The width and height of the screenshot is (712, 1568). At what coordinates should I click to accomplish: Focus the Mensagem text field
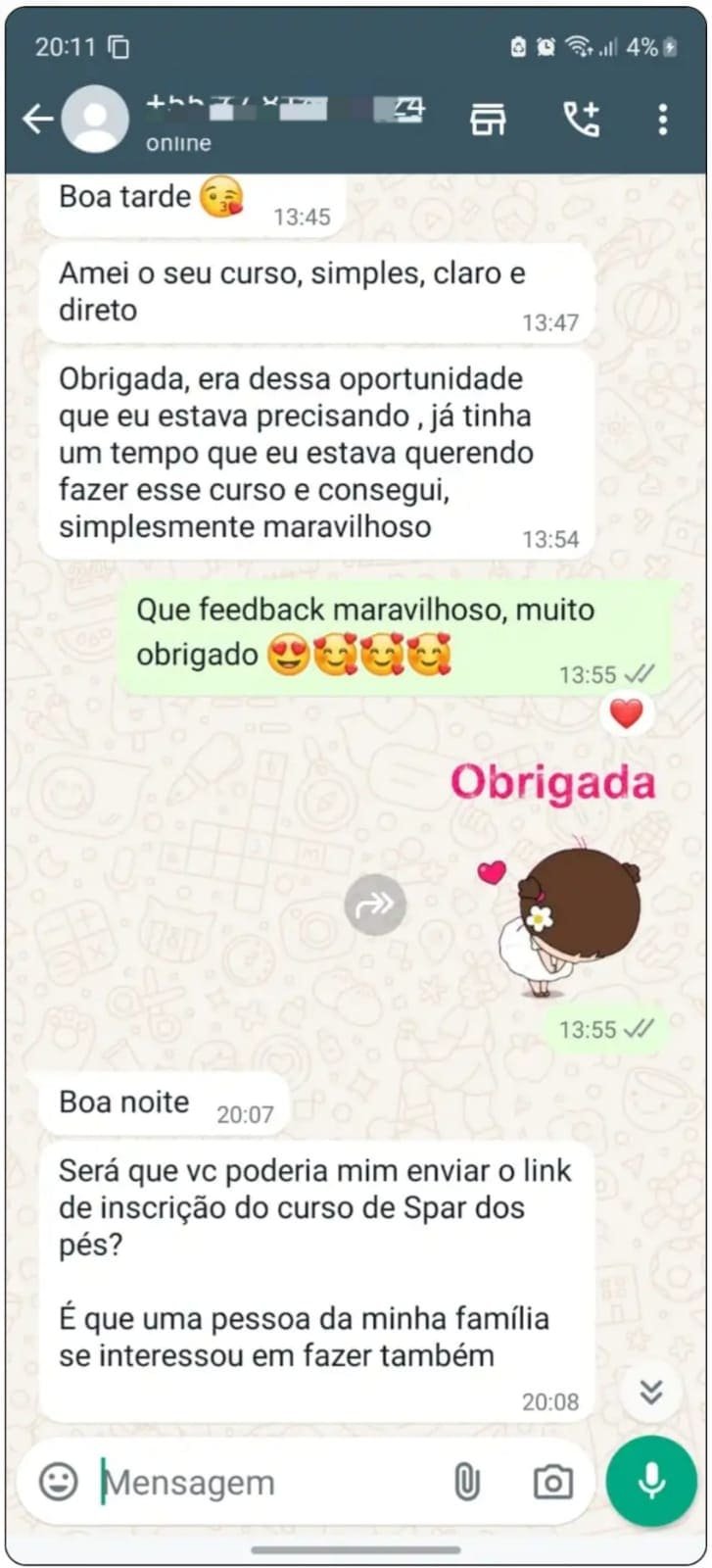[264, 1483]
